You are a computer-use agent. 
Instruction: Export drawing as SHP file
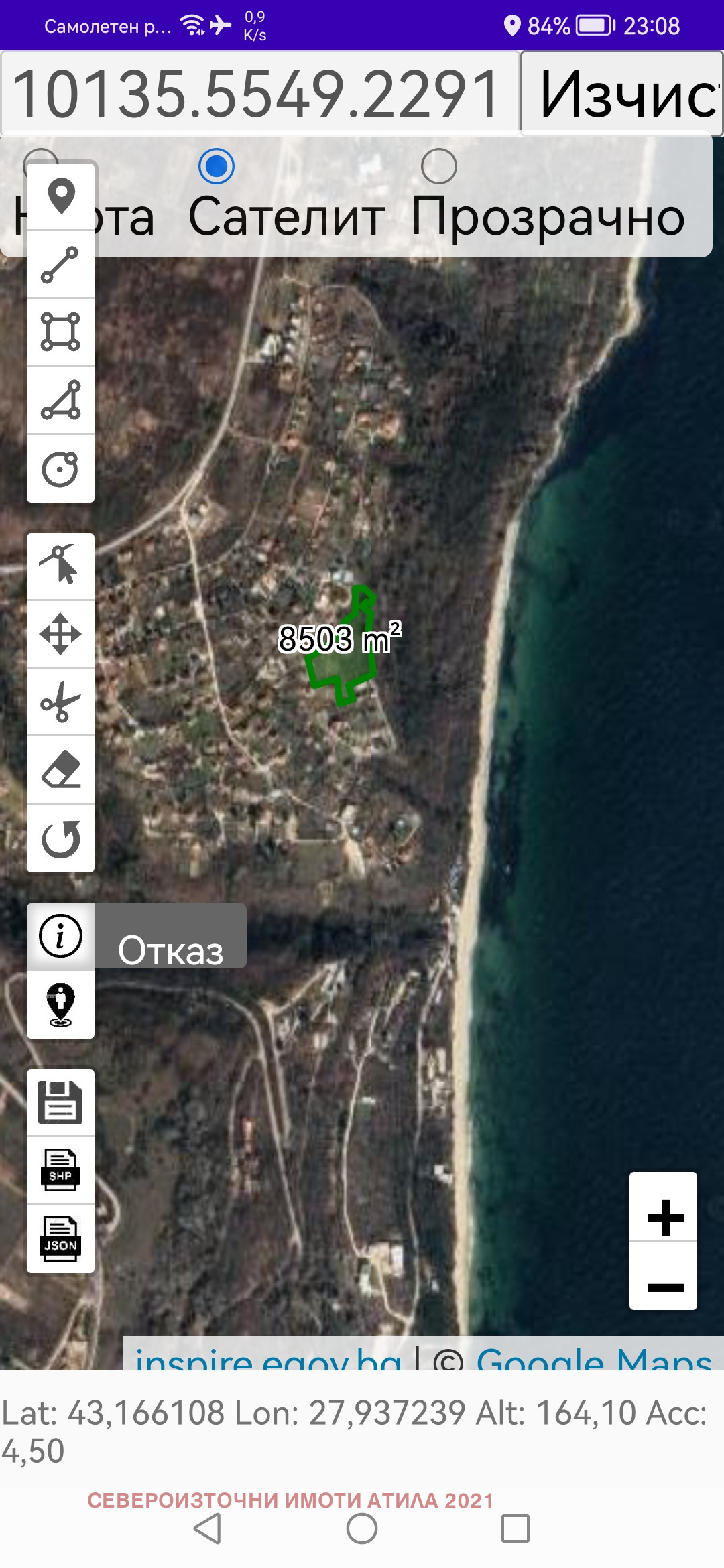click(x=60, y=1170)
